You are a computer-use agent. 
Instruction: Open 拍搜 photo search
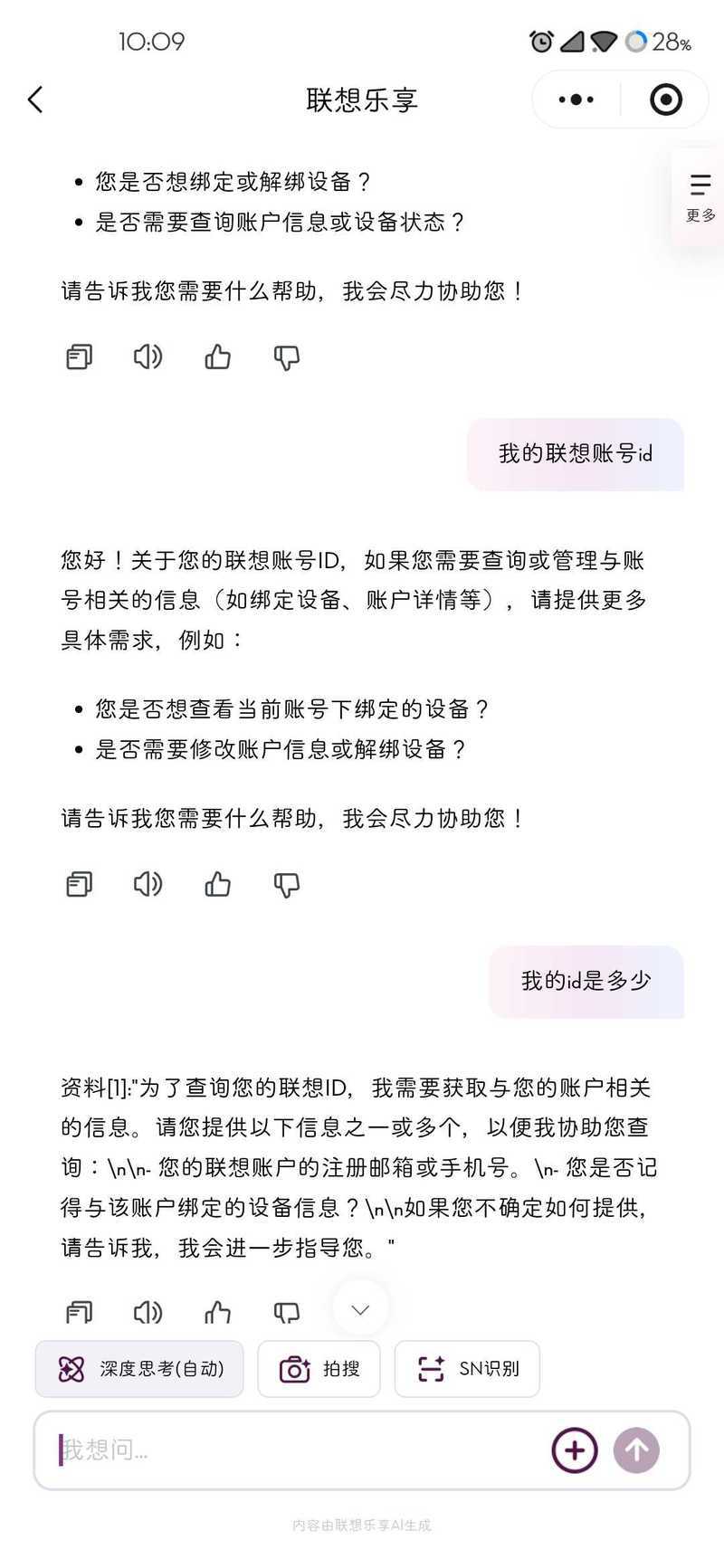(x=319, y=1369)
